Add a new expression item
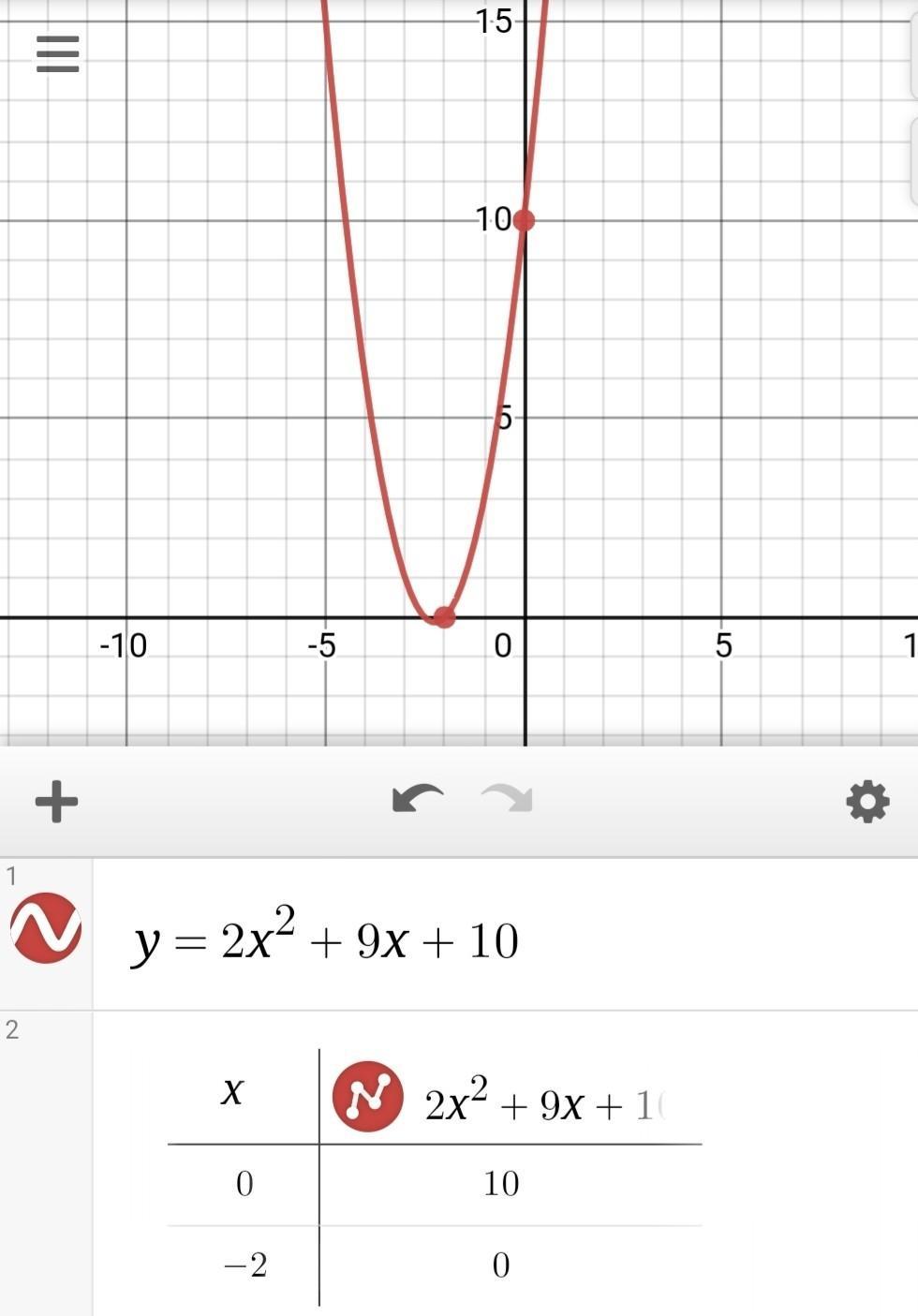The image size is (918, 1316). (56, 802)
